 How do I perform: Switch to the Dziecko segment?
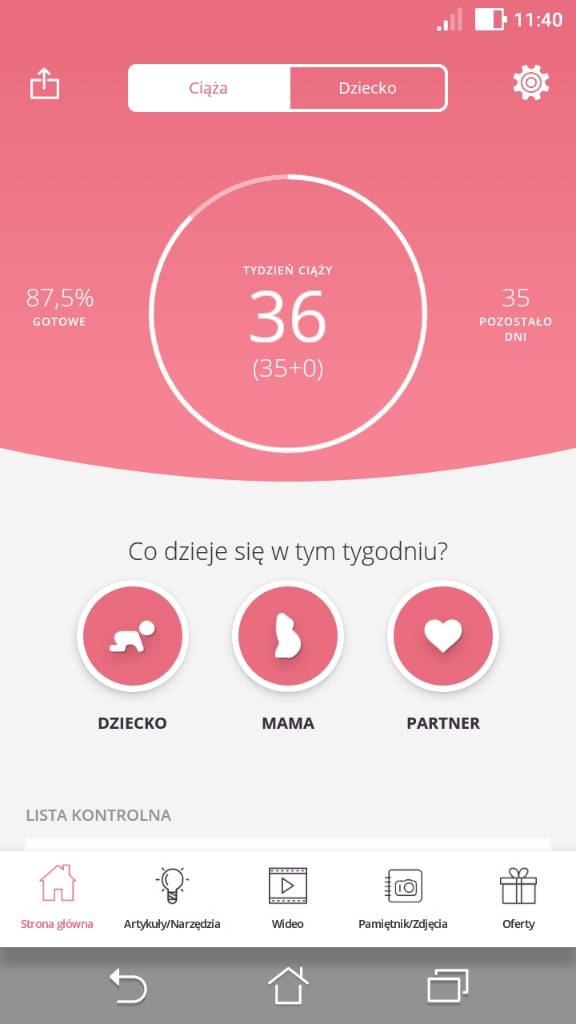pos(368,88)
